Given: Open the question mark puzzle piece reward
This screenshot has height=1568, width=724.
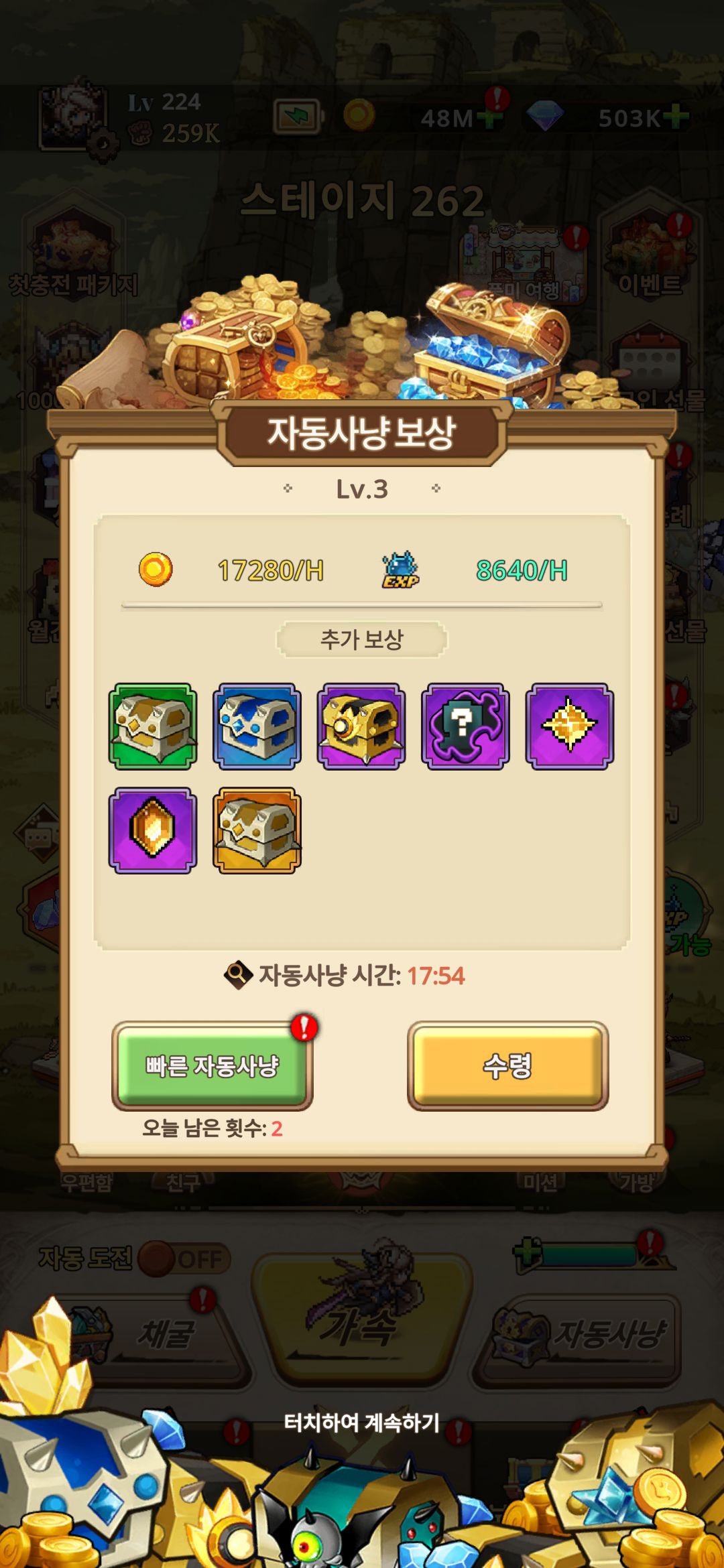Looking at the screenshot, I should tap(465, 726).
